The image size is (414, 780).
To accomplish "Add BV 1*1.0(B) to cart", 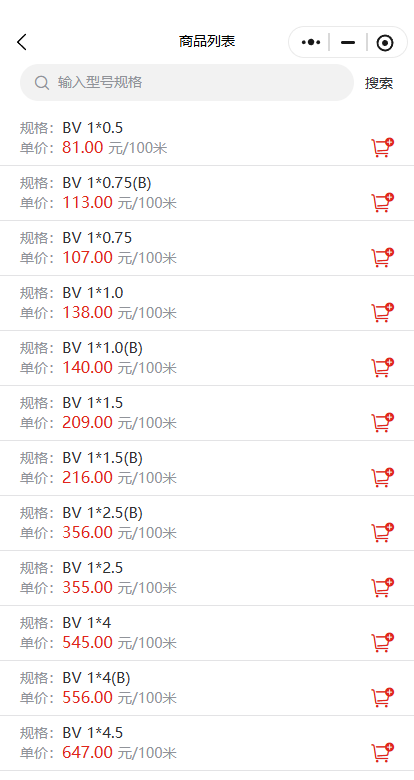I will [x=383, y=368].
